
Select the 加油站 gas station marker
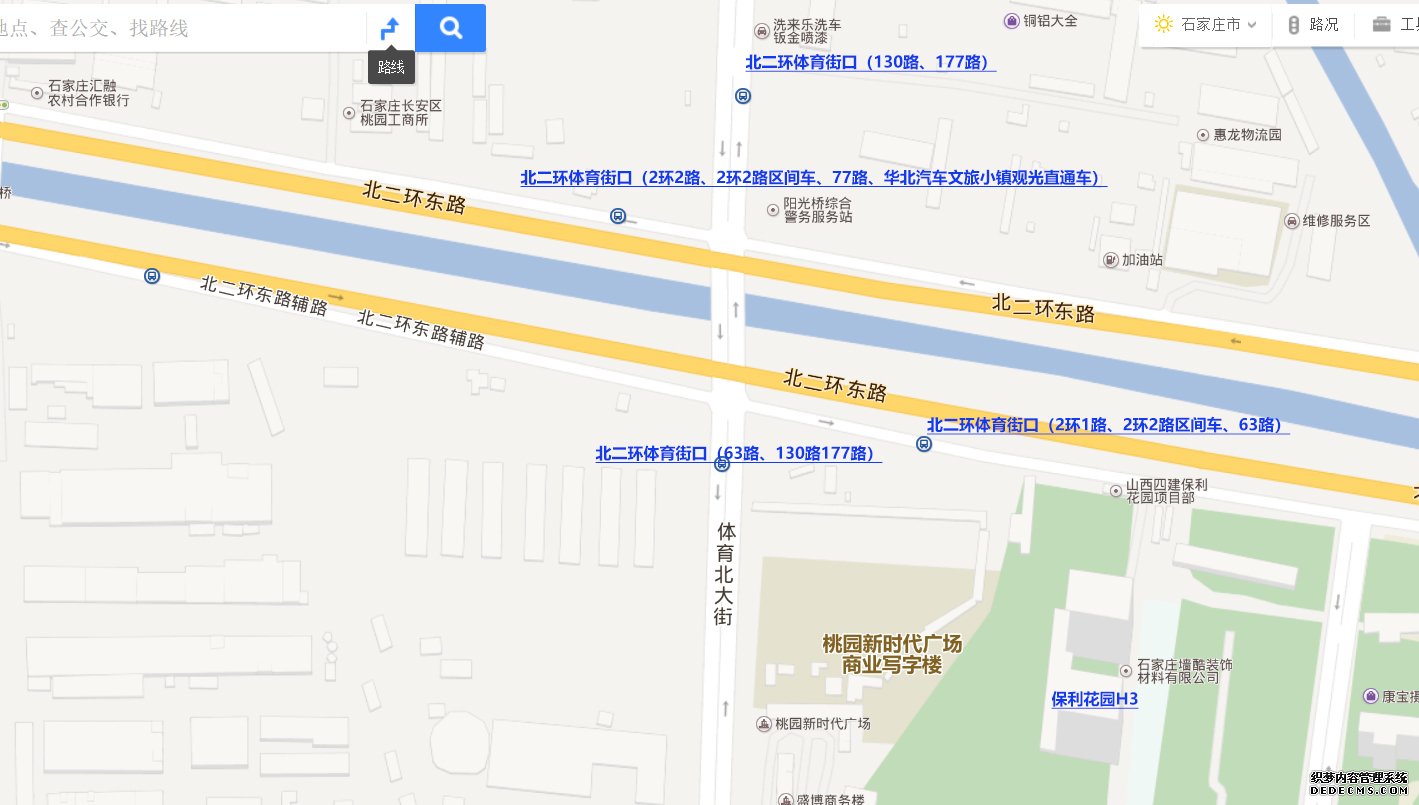(1111, 260)
